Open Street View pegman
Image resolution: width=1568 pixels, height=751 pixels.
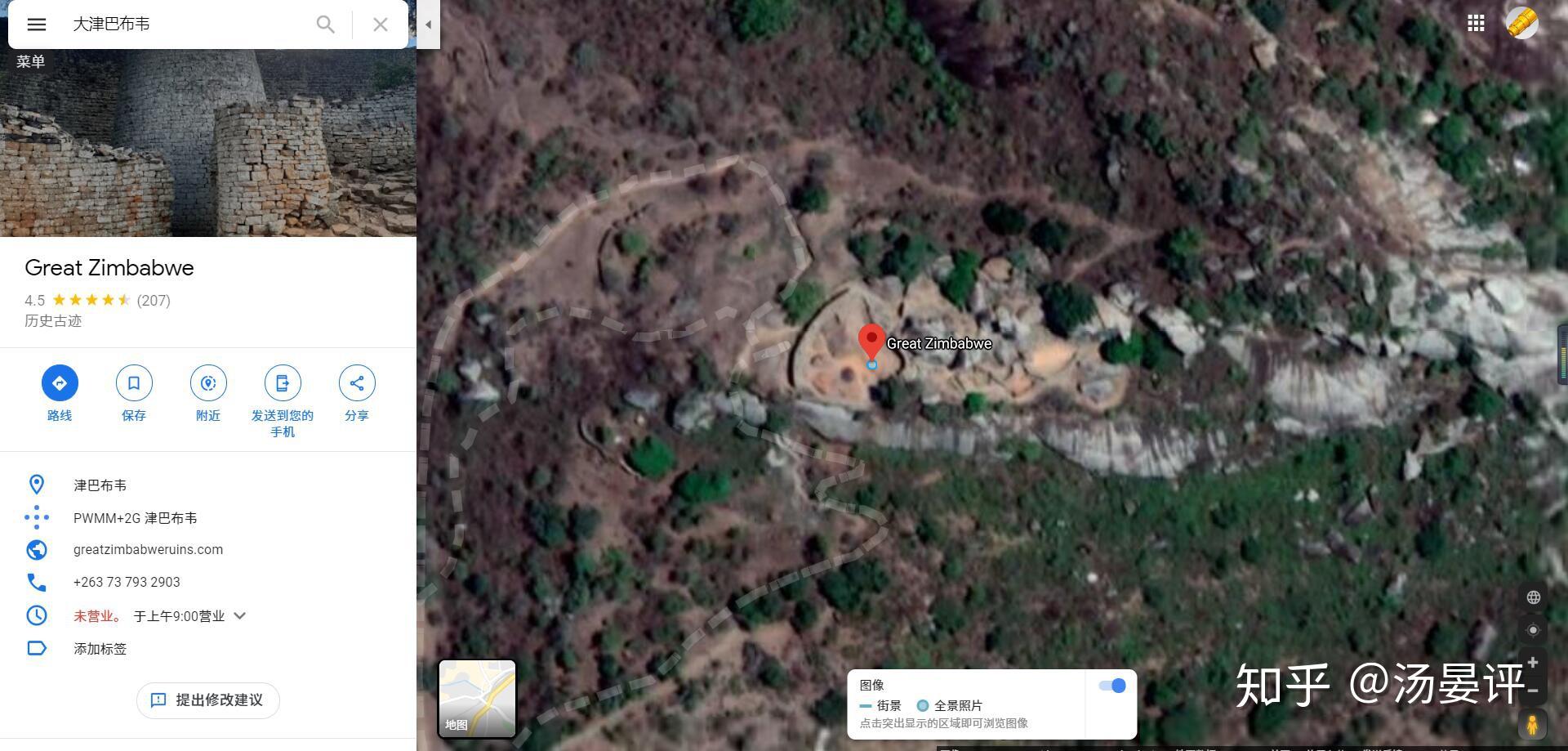coord(1532,725)
